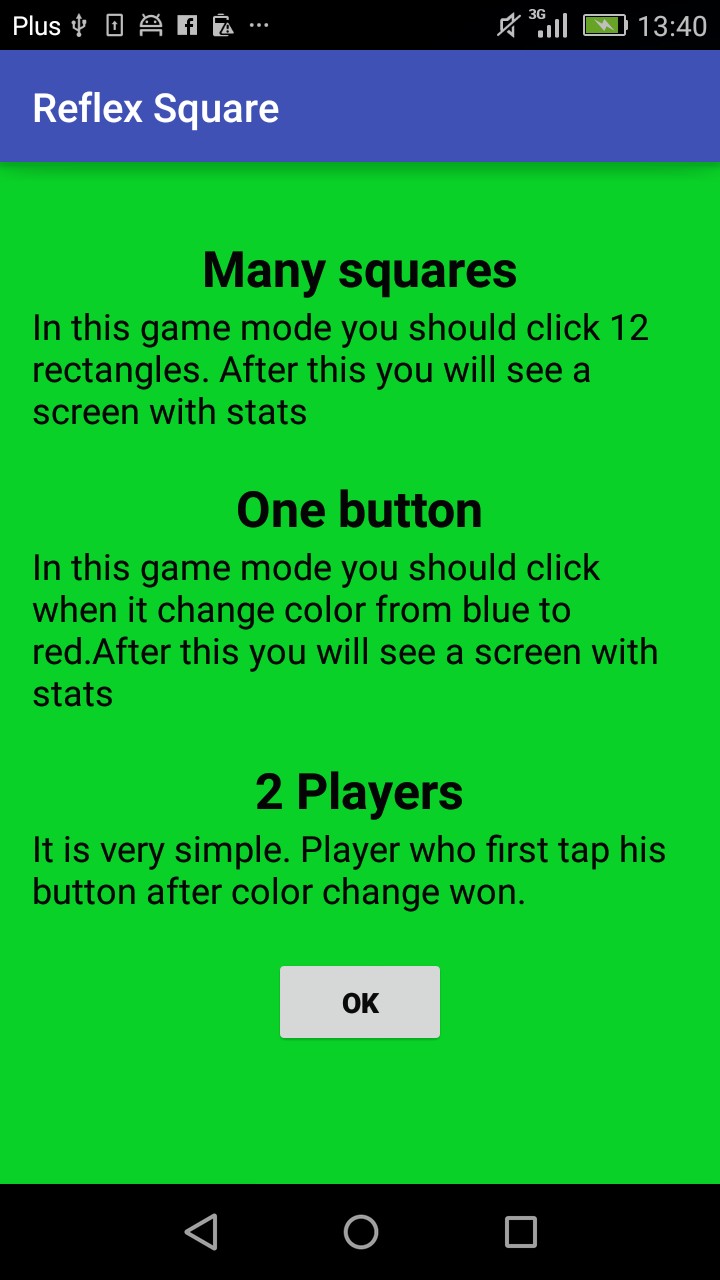Open the recent apps view

[520, 1232]
